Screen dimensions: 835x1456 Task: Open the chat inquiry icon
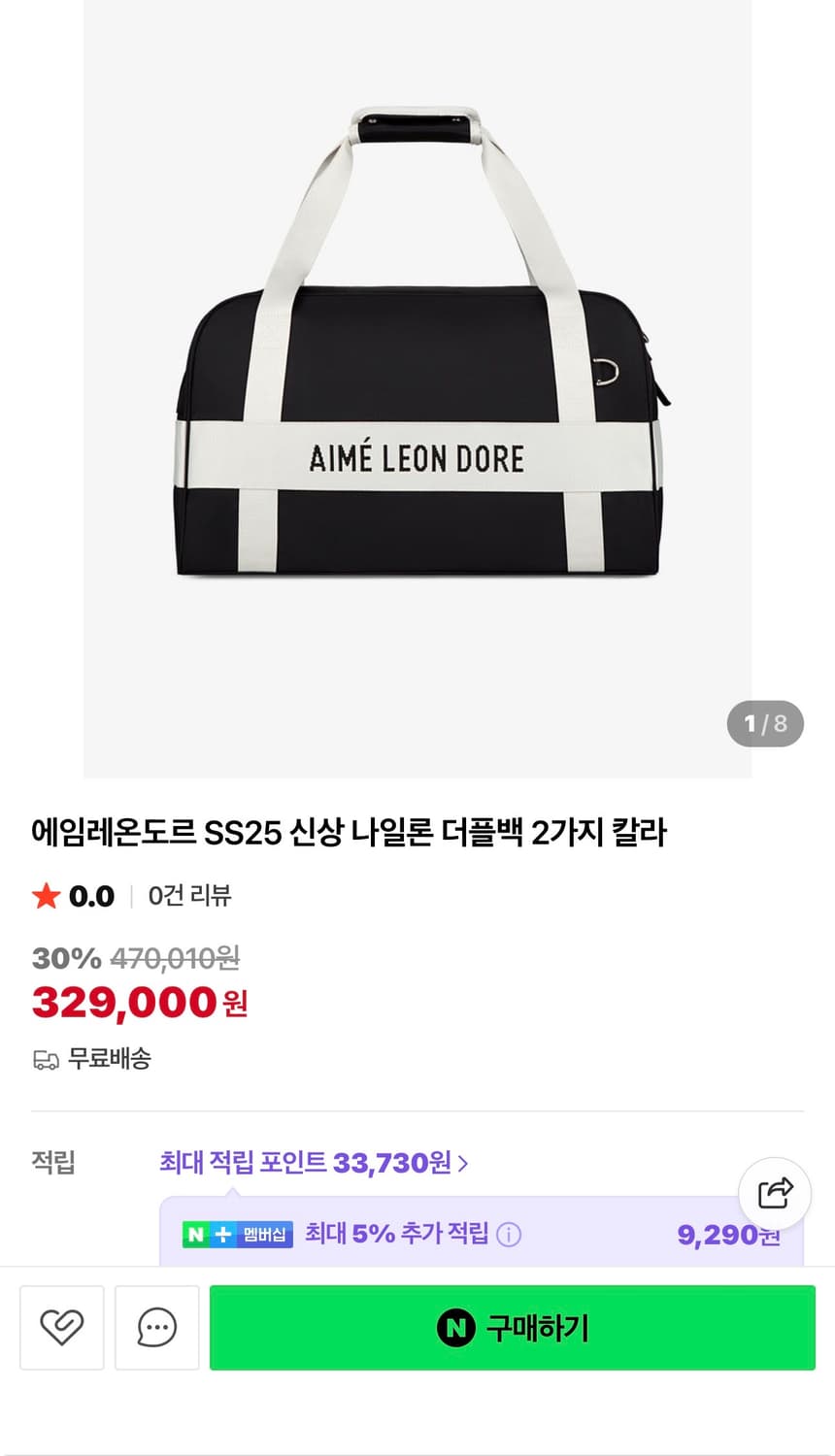[x=156, y=1328]
